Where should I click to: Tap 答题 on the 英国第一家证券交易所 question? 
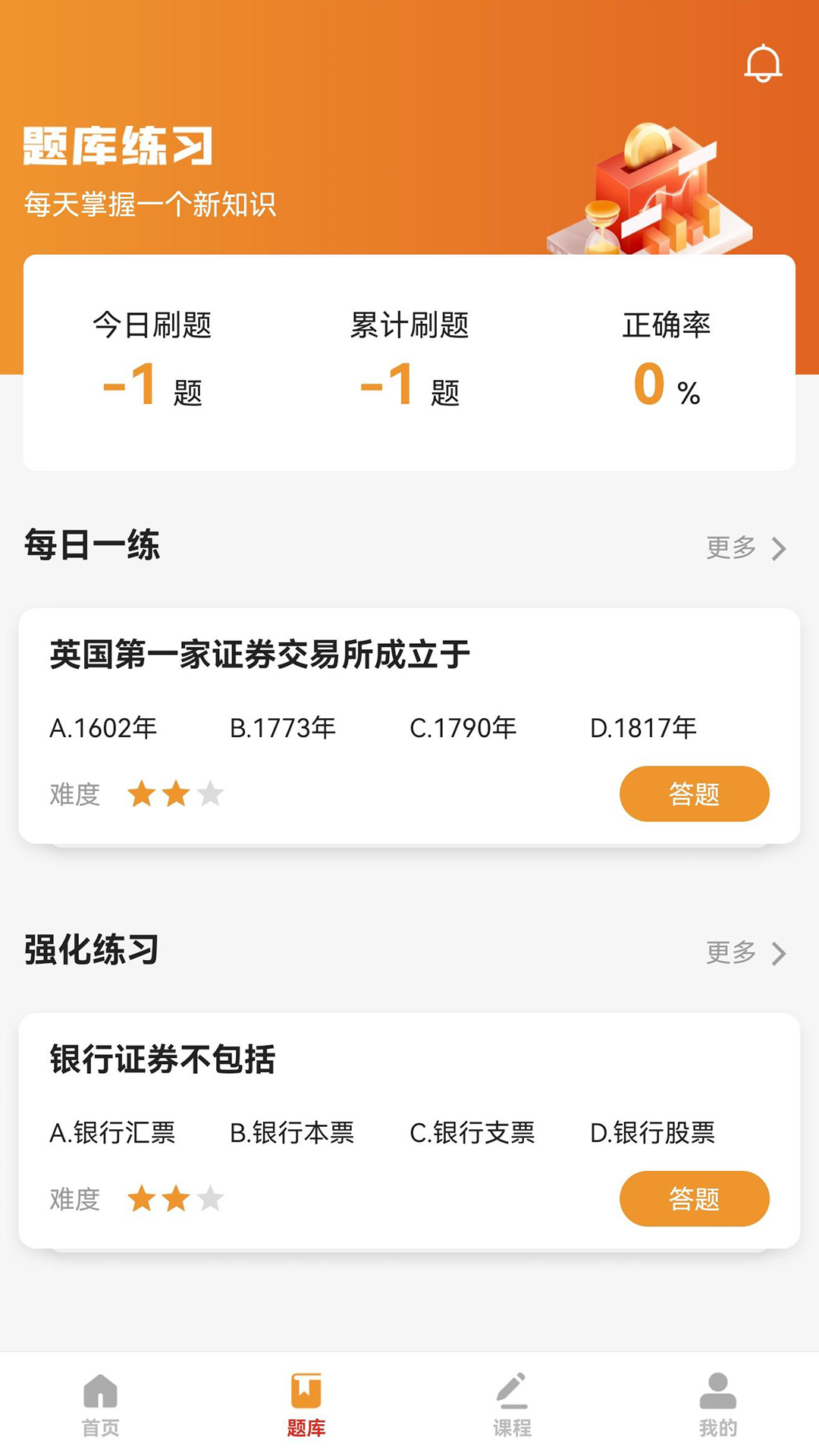tap(694, 792)
